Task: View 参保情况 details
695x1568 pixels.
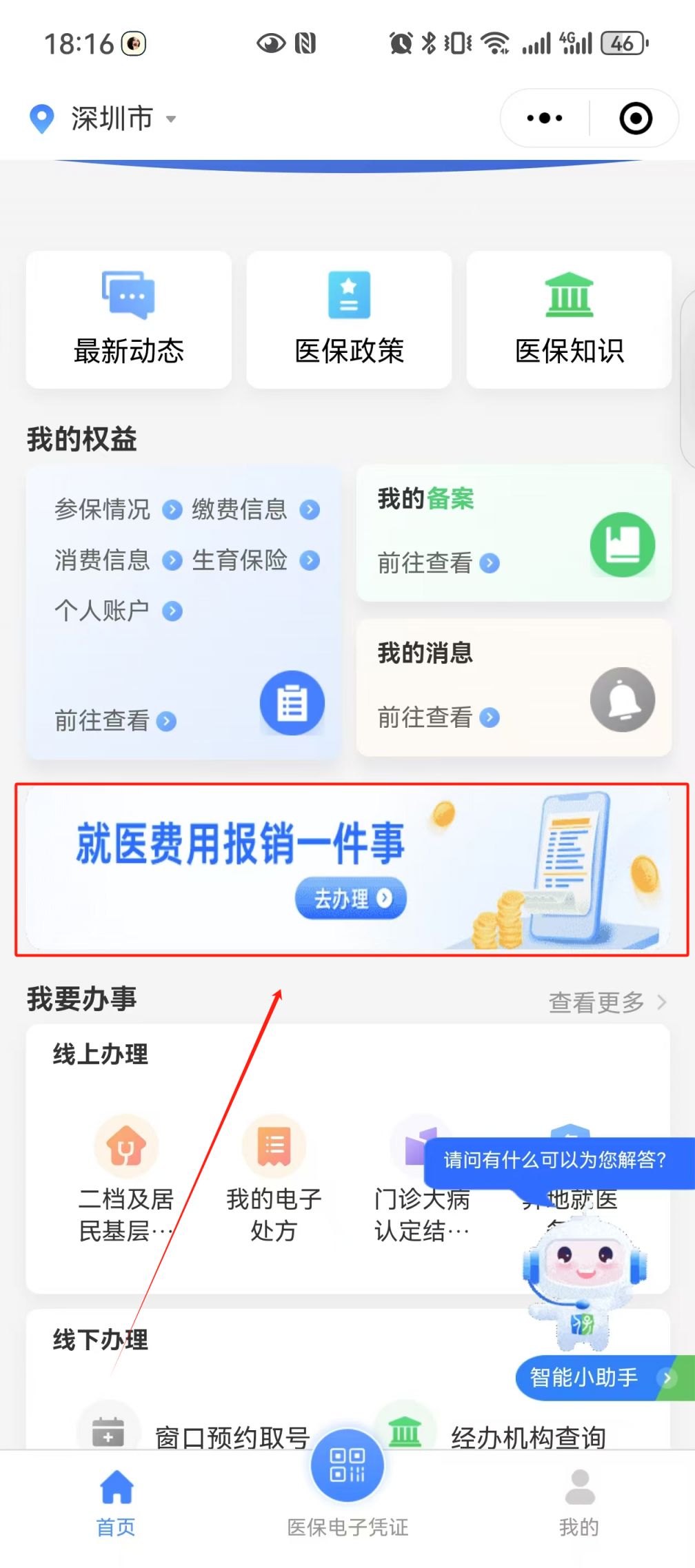Action: [x=117, y=510]
